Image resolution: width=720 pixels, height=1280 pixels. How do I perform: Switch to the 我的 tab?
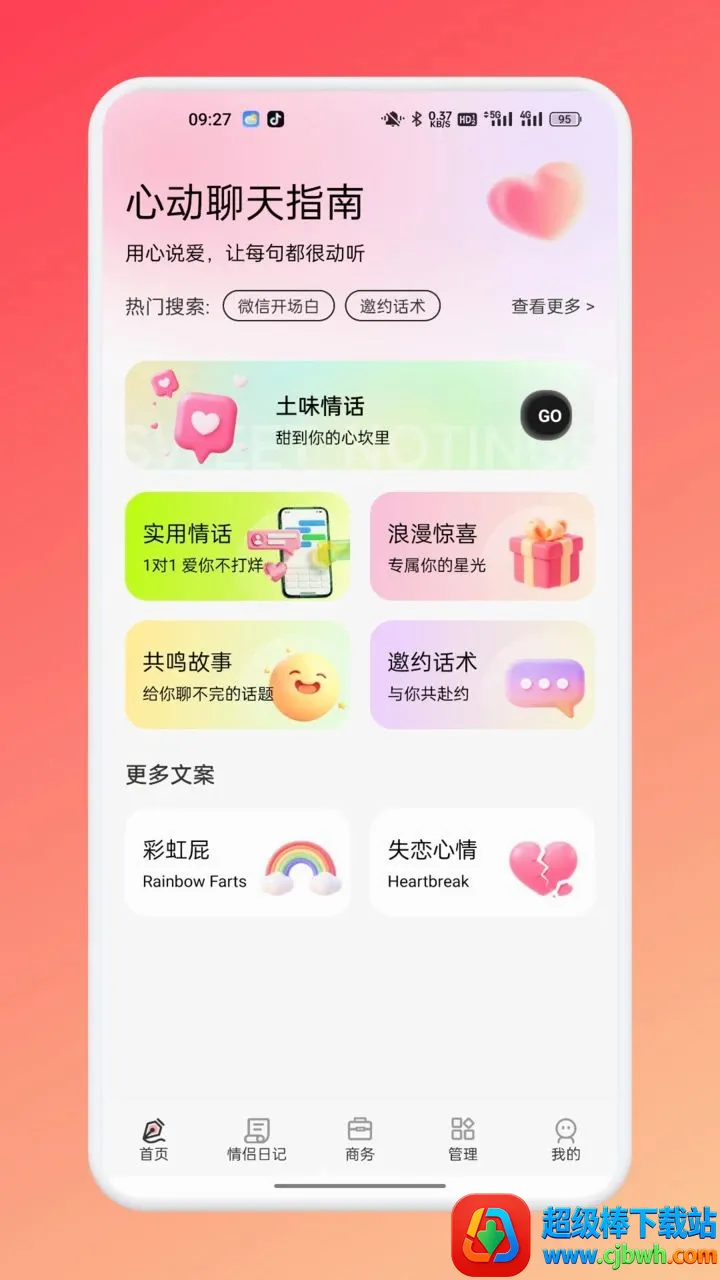(566, 1140)
